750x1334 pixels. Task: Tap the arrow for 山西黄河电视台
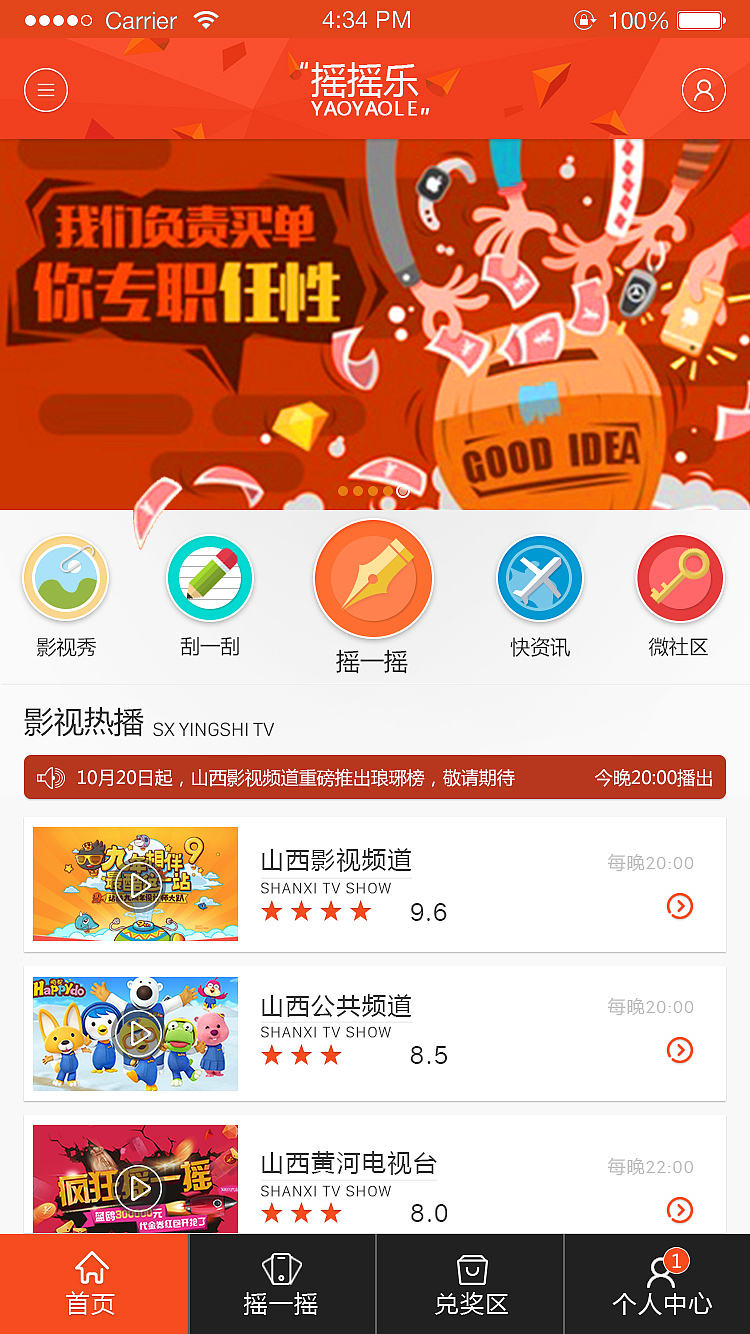680,1210
